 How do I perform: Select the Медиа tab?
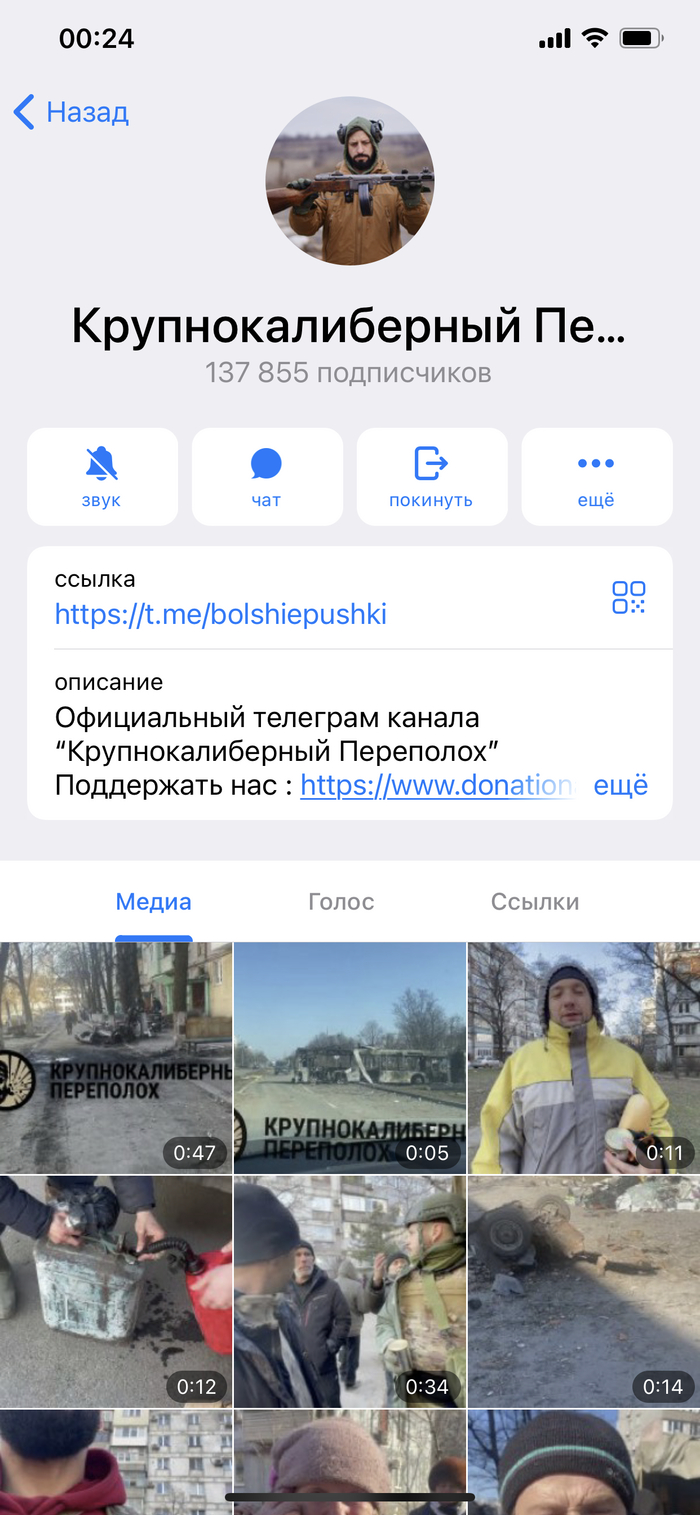point(153,902)
